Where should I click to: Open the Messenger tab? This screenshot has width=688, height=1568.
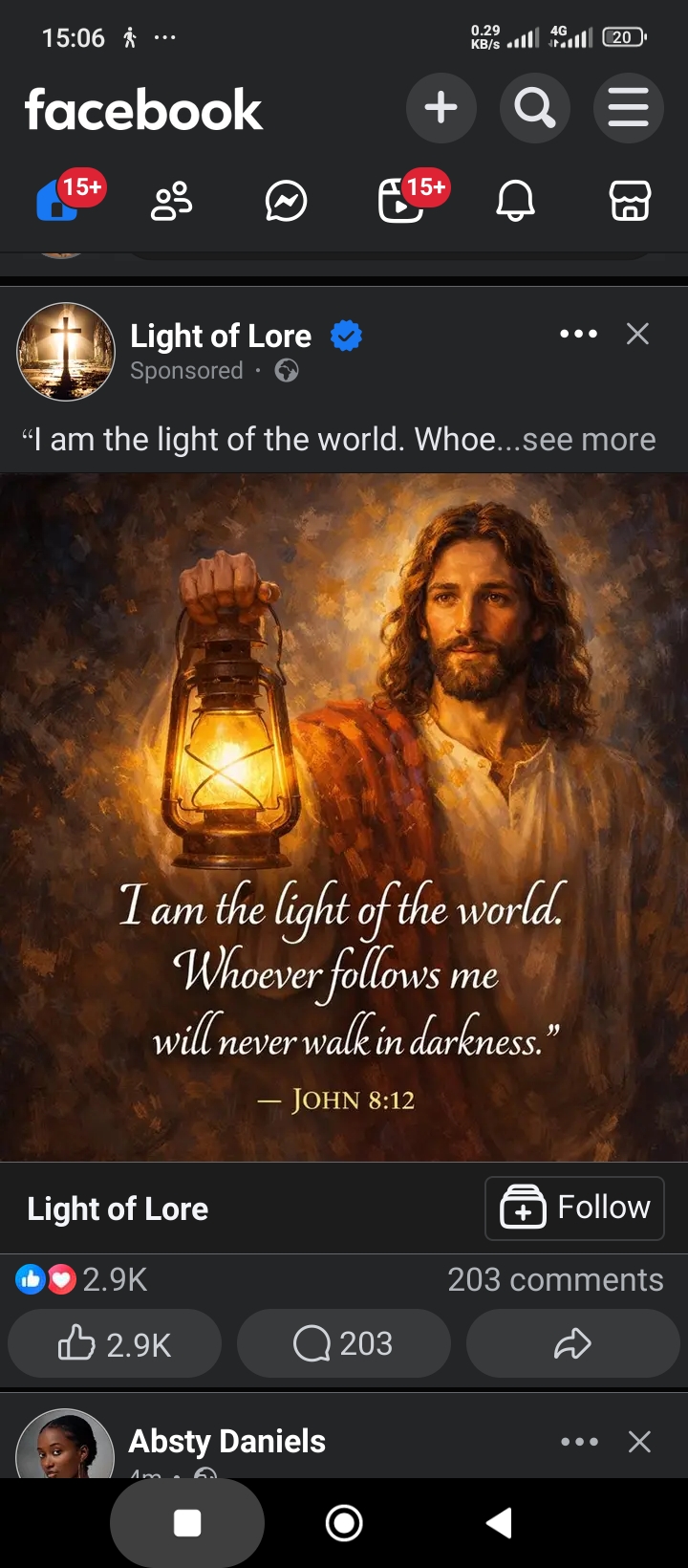pos(286,201)
